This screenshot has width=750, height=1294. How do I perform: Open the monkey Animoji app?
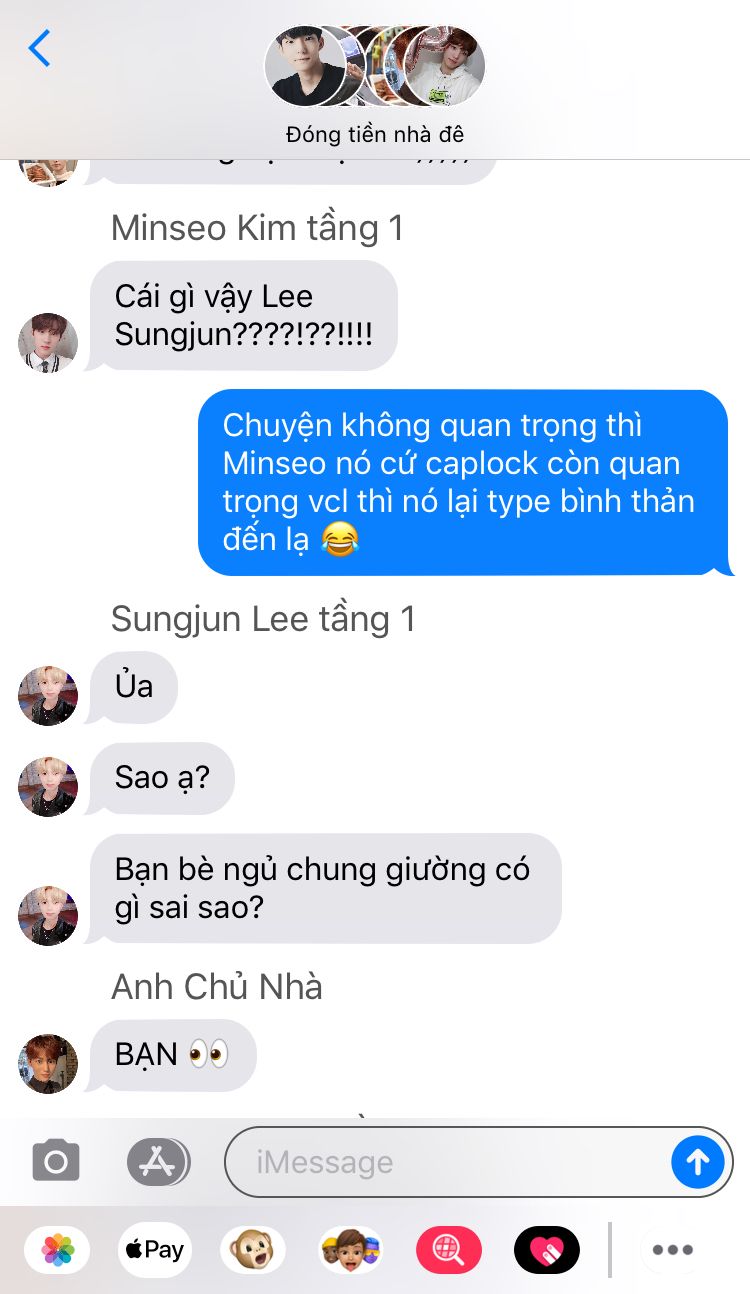(x=253, y=1250)
